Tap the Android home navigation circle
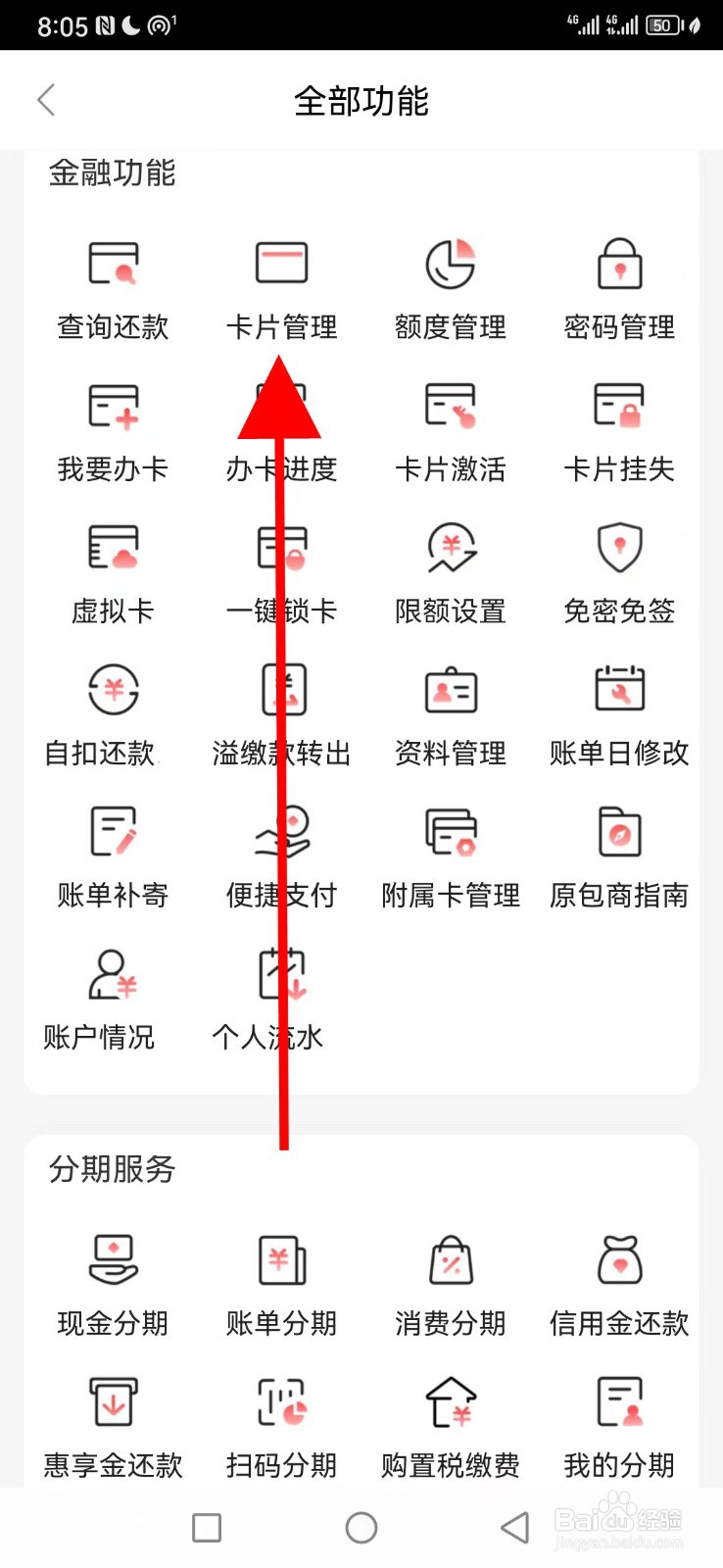 click(361, 1526)
